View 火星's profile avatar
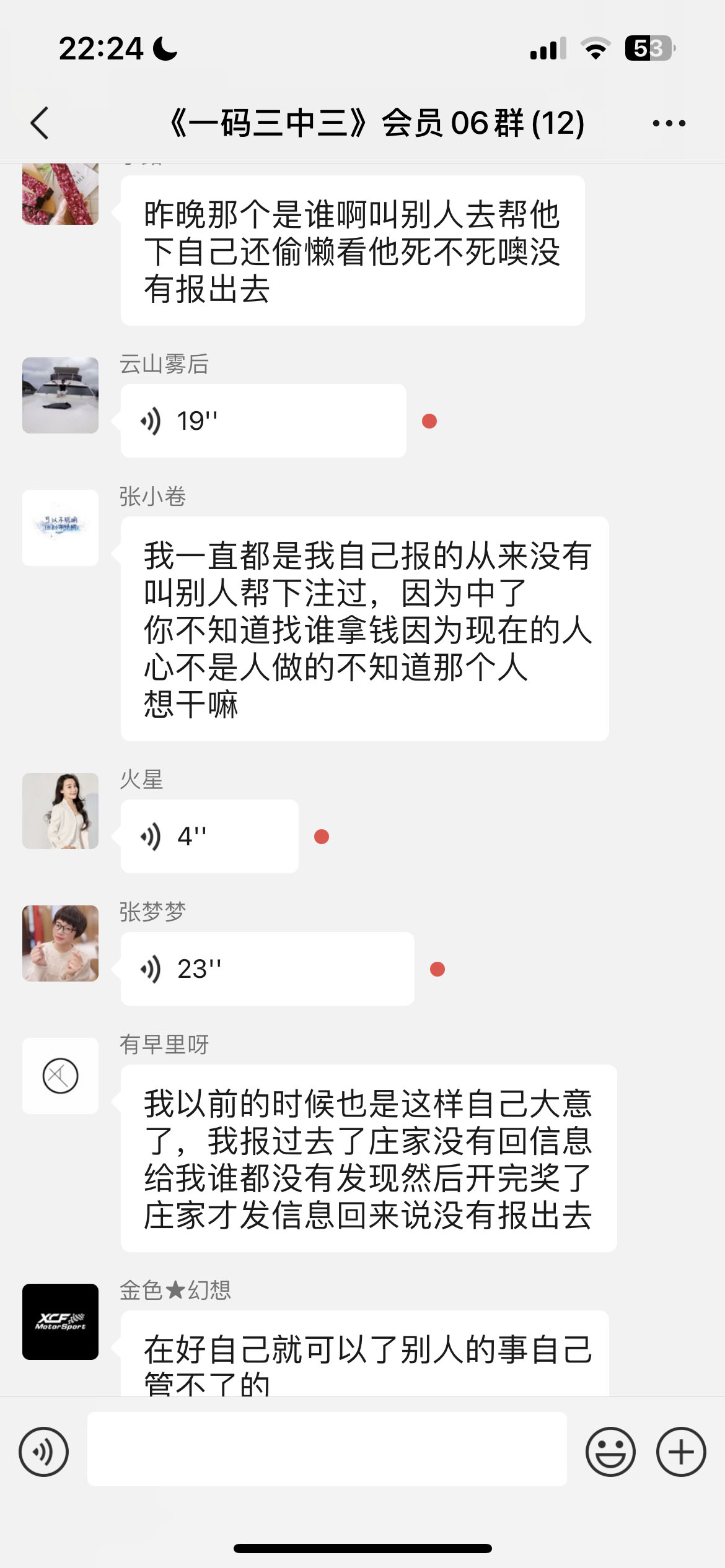Screen dimensions: 725x1568 click(60, 811)
